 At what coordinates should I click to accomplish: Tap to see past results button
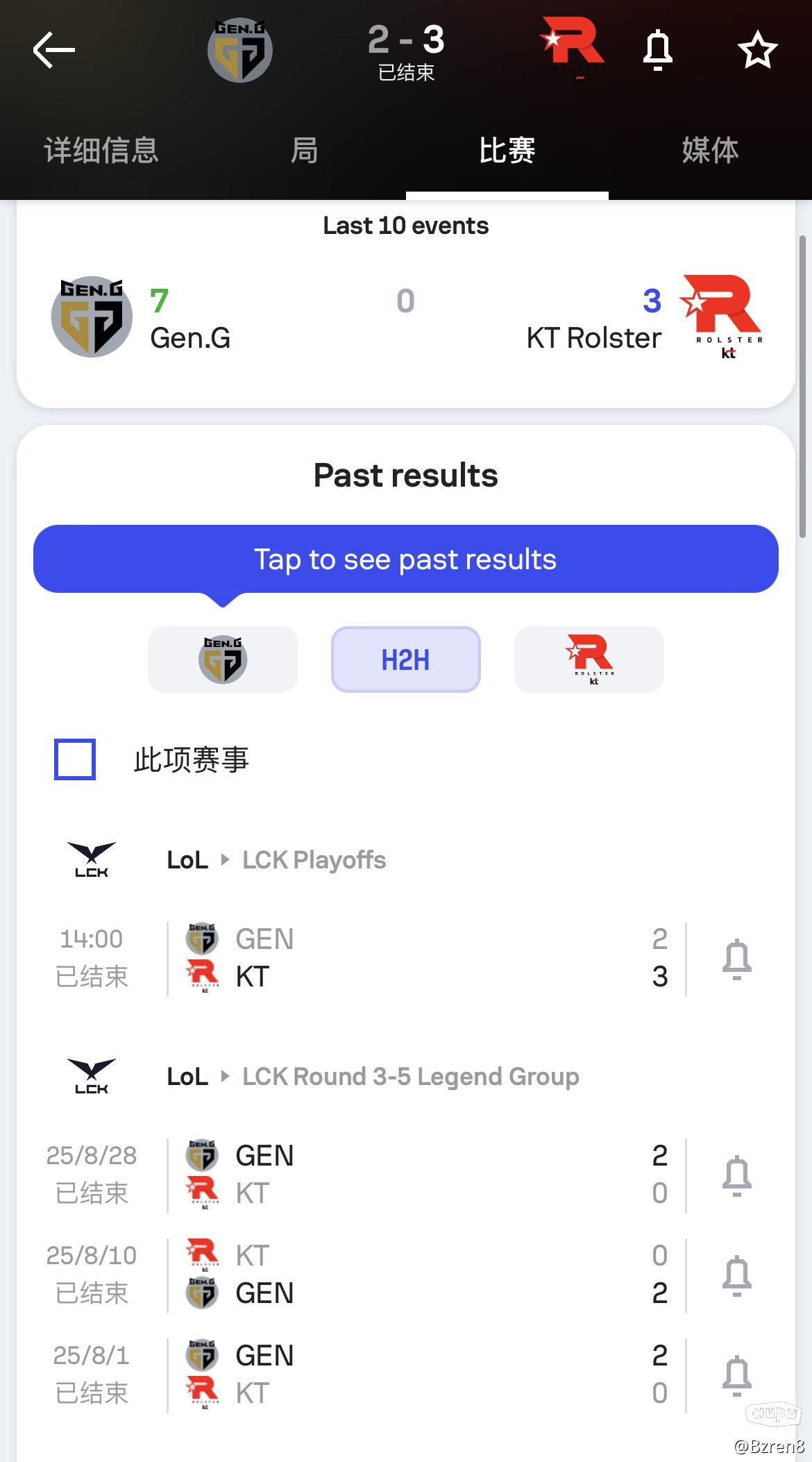pyautogui.click(x=405, y=559)
